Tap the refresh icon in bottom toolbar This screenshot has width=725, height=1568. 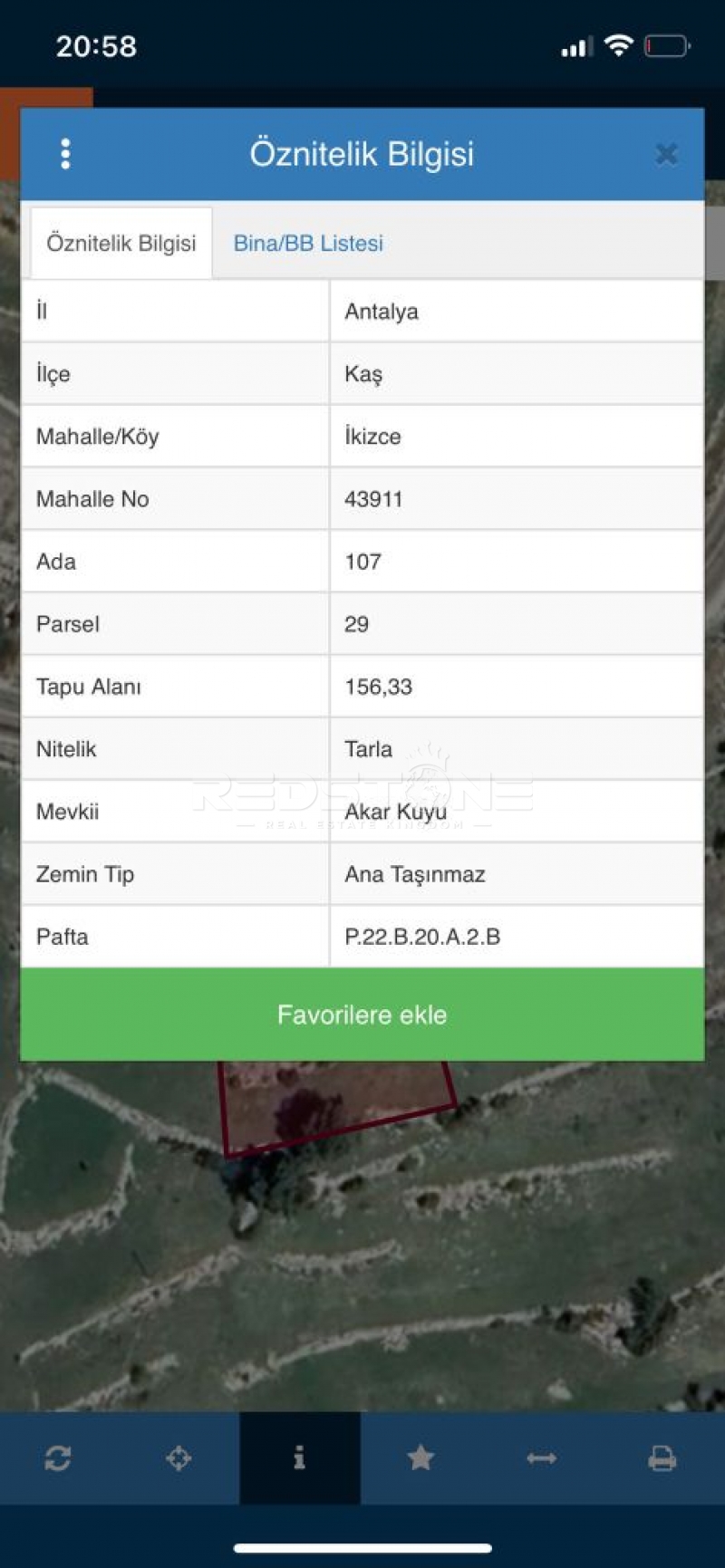point(58,1458)
